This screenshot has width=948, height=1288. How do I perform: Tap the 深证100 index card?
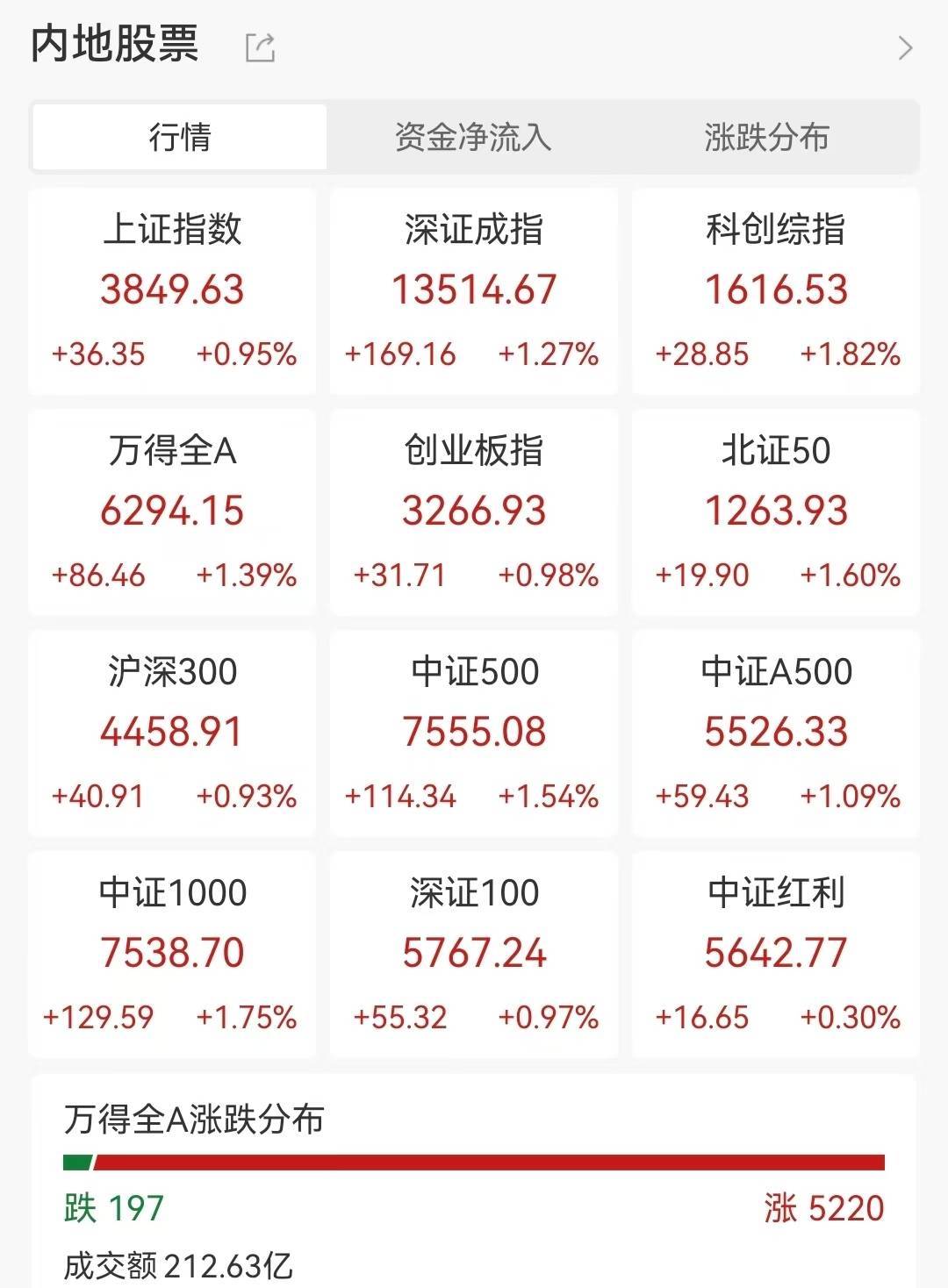474,955
